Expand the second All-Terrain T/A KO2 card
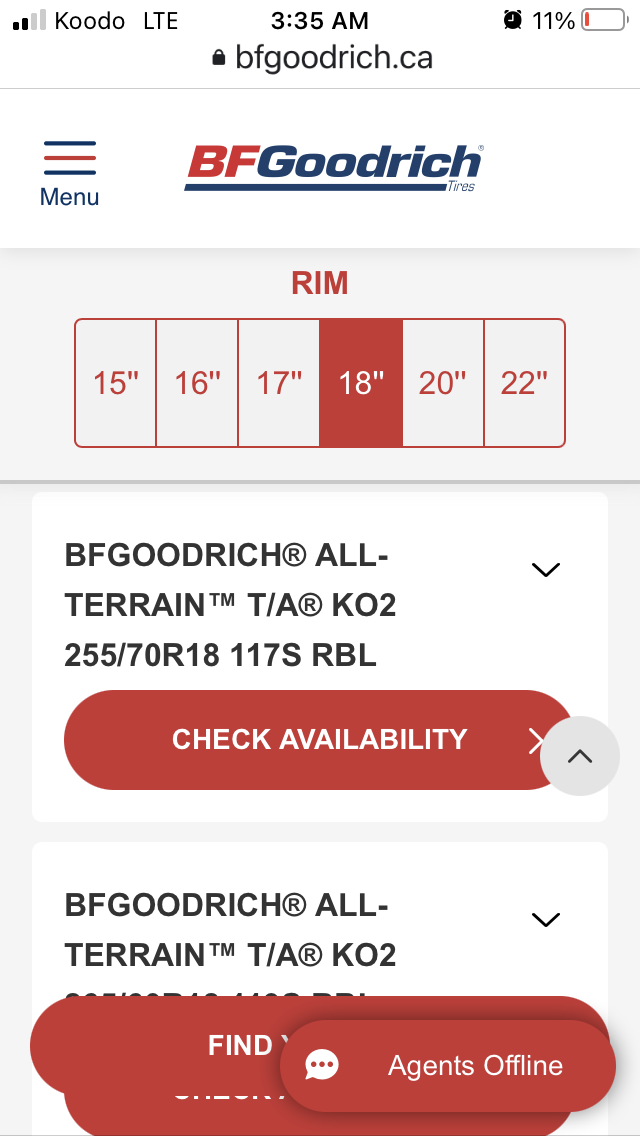This screenshot has width=640, height=1136. [x=545, y=920]
